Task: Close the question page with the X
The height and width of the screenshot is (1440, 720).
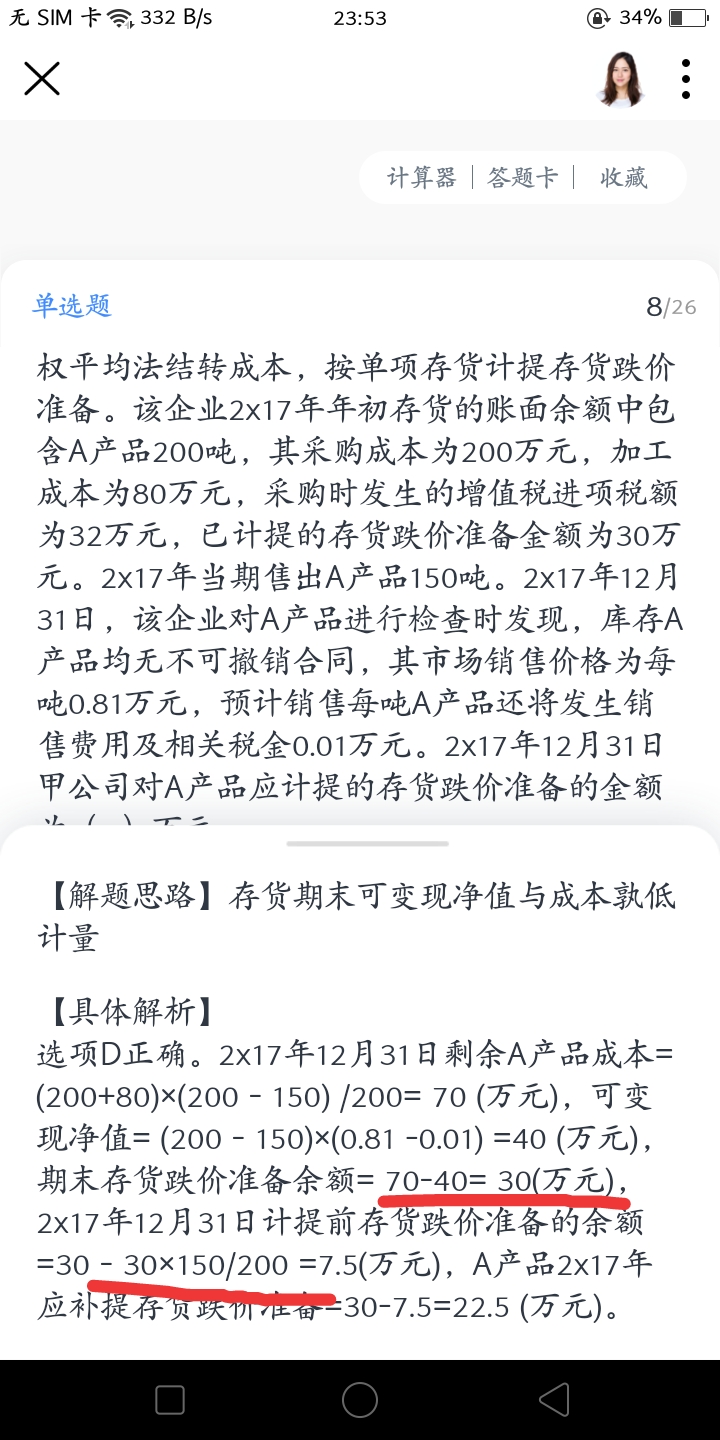Action: click(42, 78)
